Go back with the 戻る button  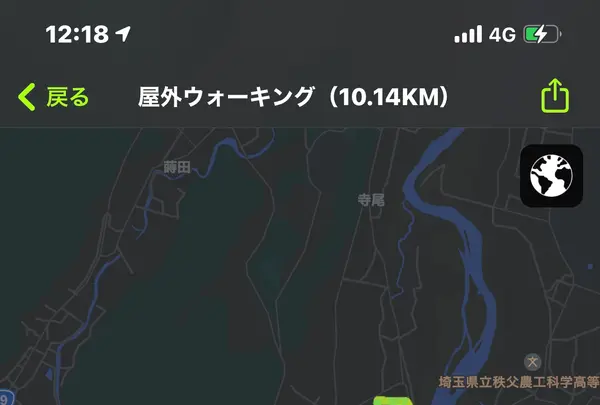[54, 97]
